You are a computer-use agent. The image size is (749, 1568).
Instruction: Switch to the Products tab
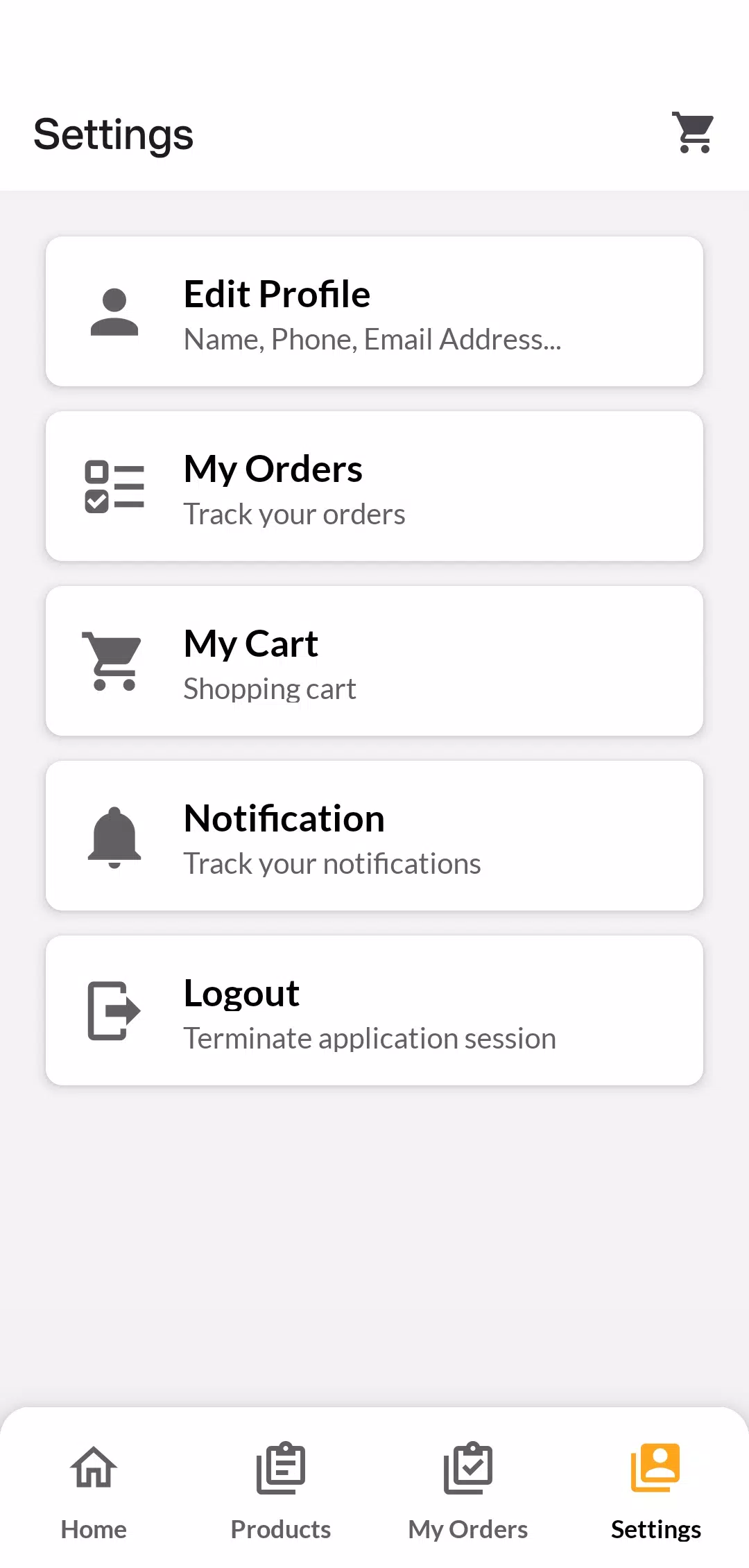click(x=281, y=1492)
